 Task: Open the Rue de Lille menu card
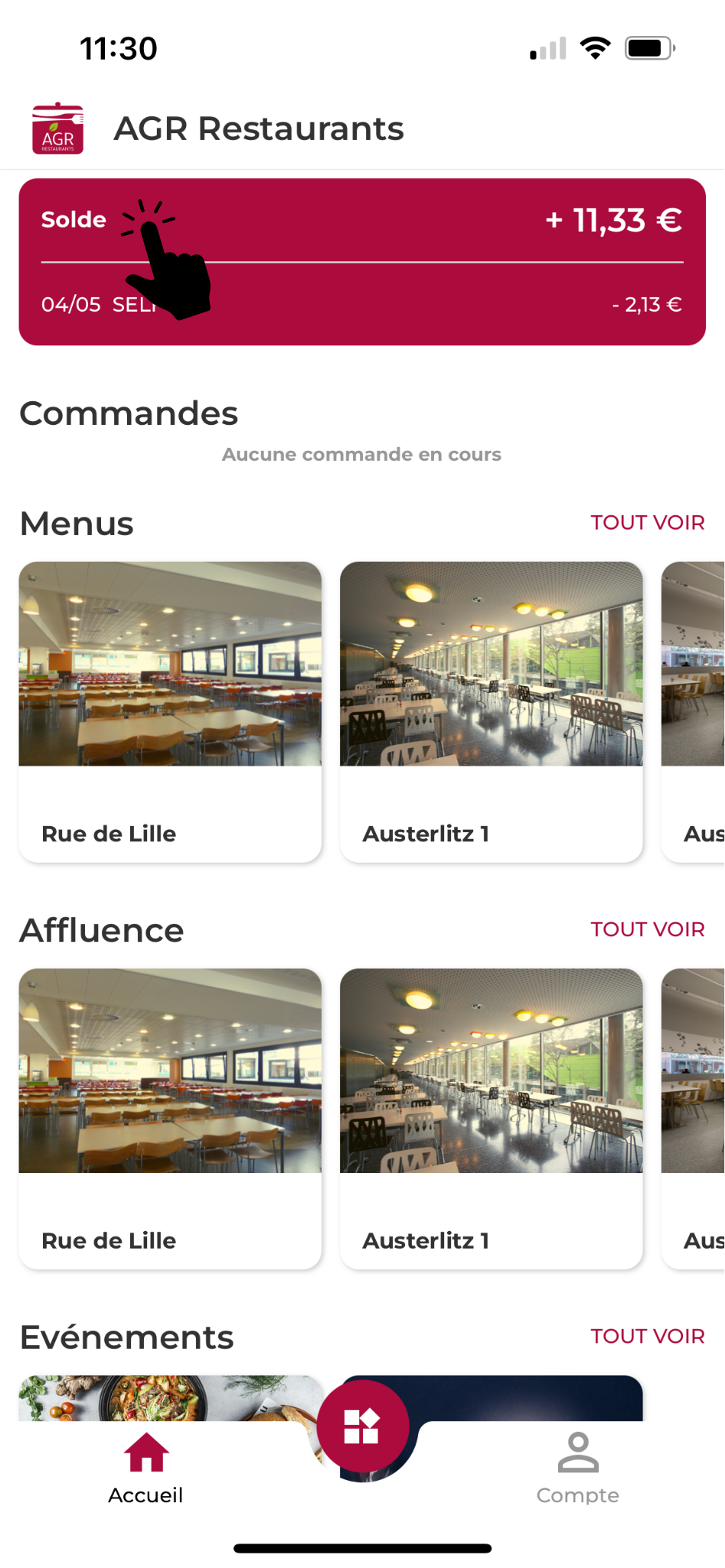click(x=170, y=712)
